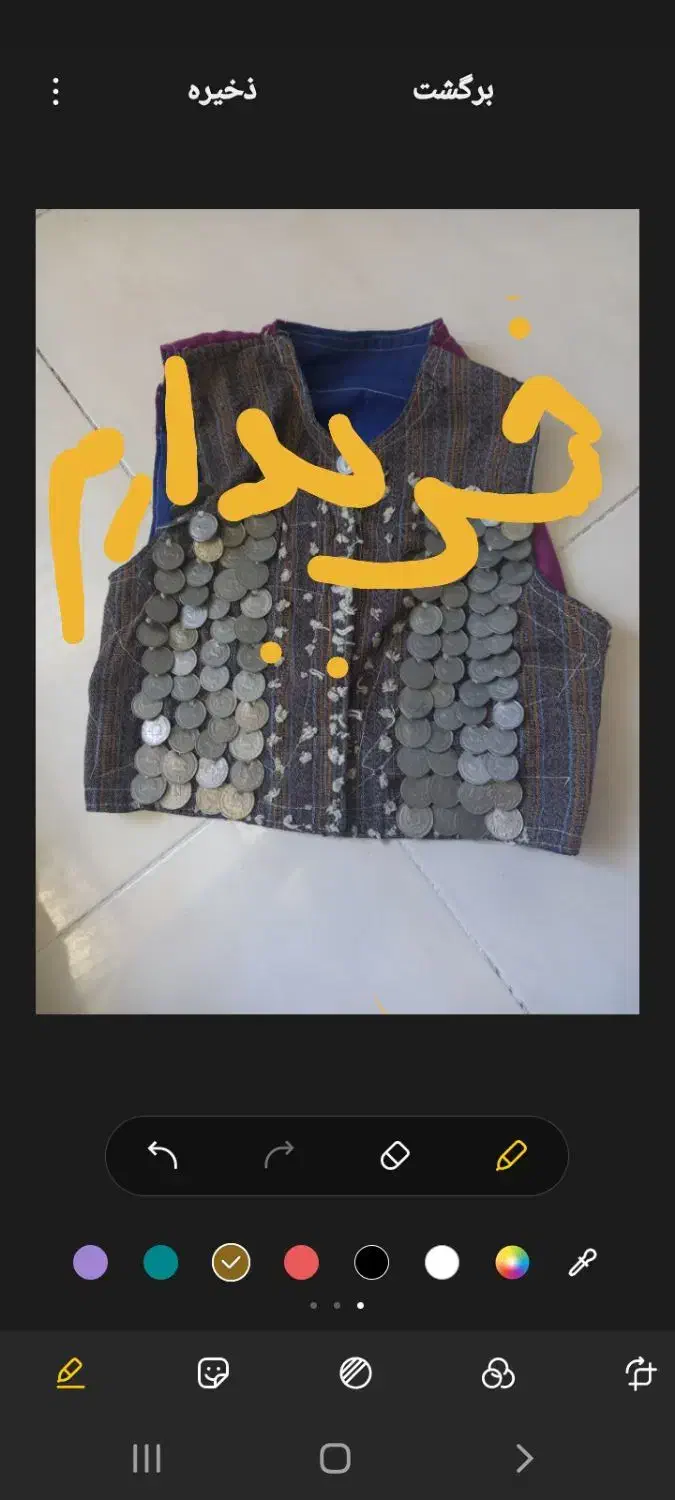Switch to the draw tab

[71, 1374]
